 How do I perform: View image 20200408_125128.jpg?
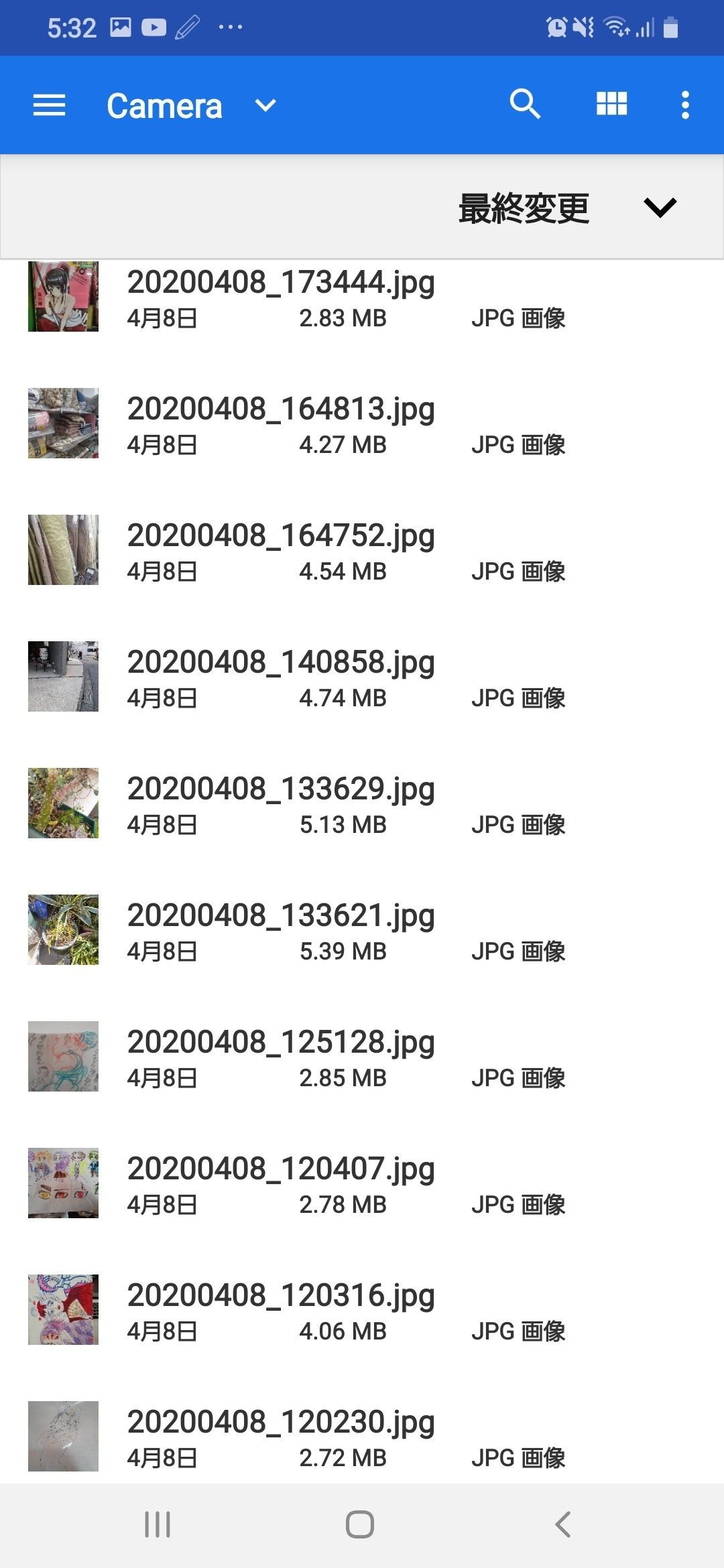(x=281, y=1057)
